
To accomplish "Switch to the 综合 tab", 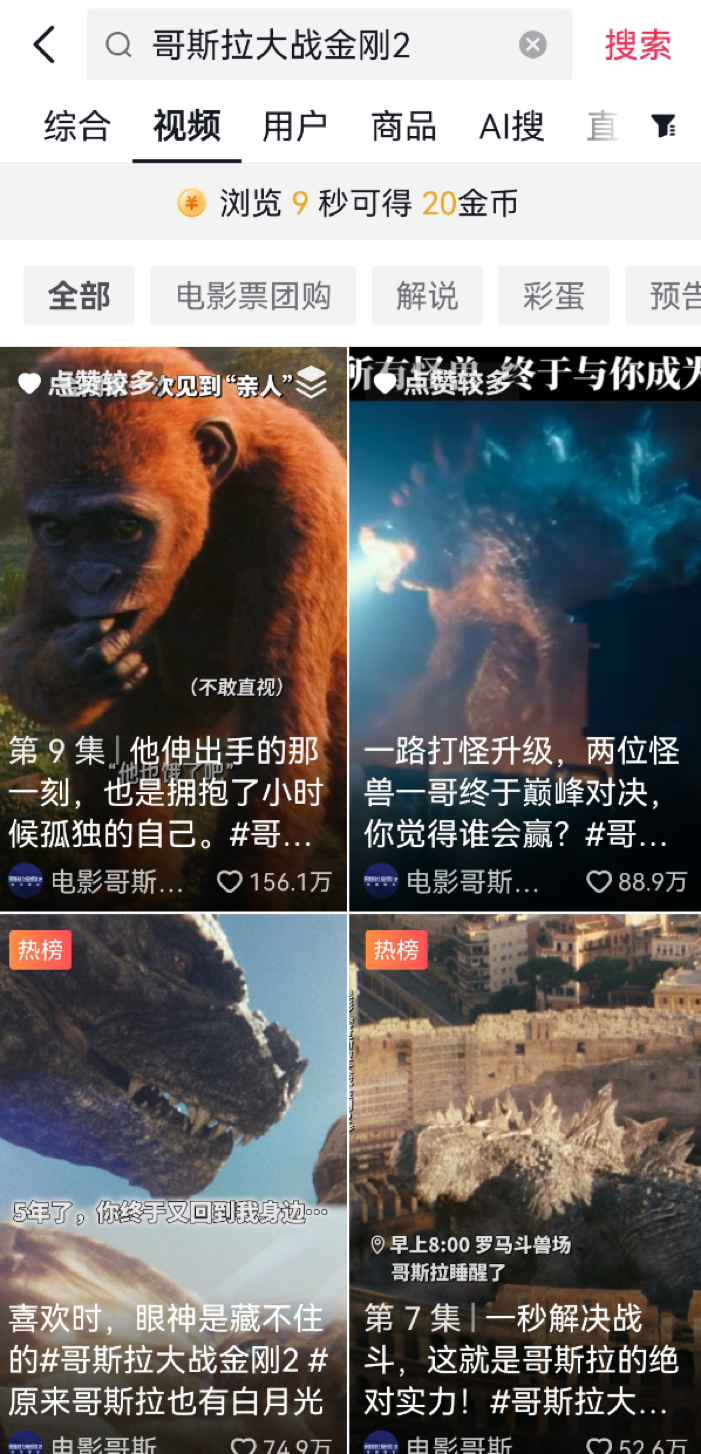I will 77,126.
